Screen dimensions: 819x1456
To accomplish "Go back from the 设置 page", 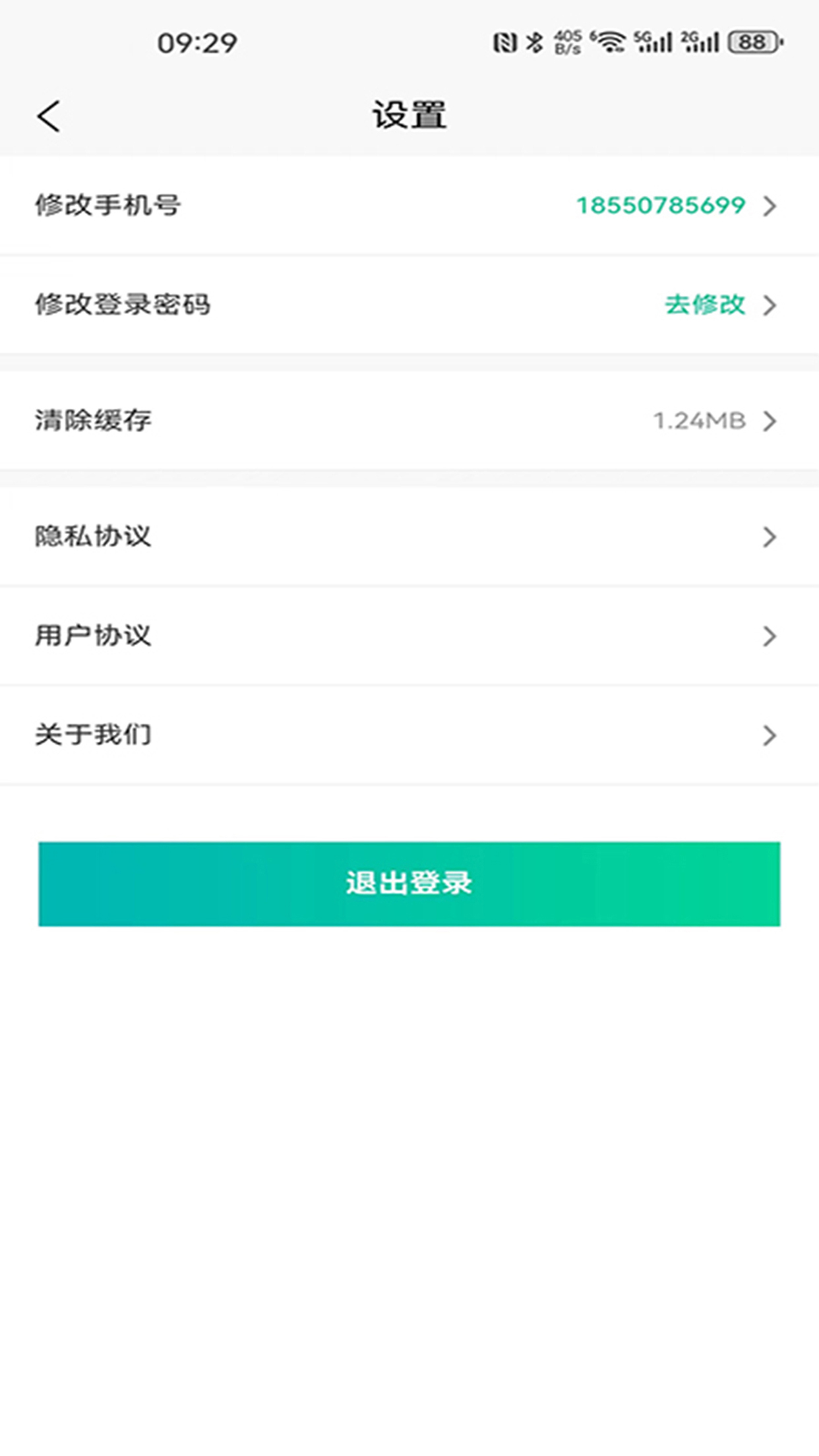I will pyautogui.click(x=49, y=117).
